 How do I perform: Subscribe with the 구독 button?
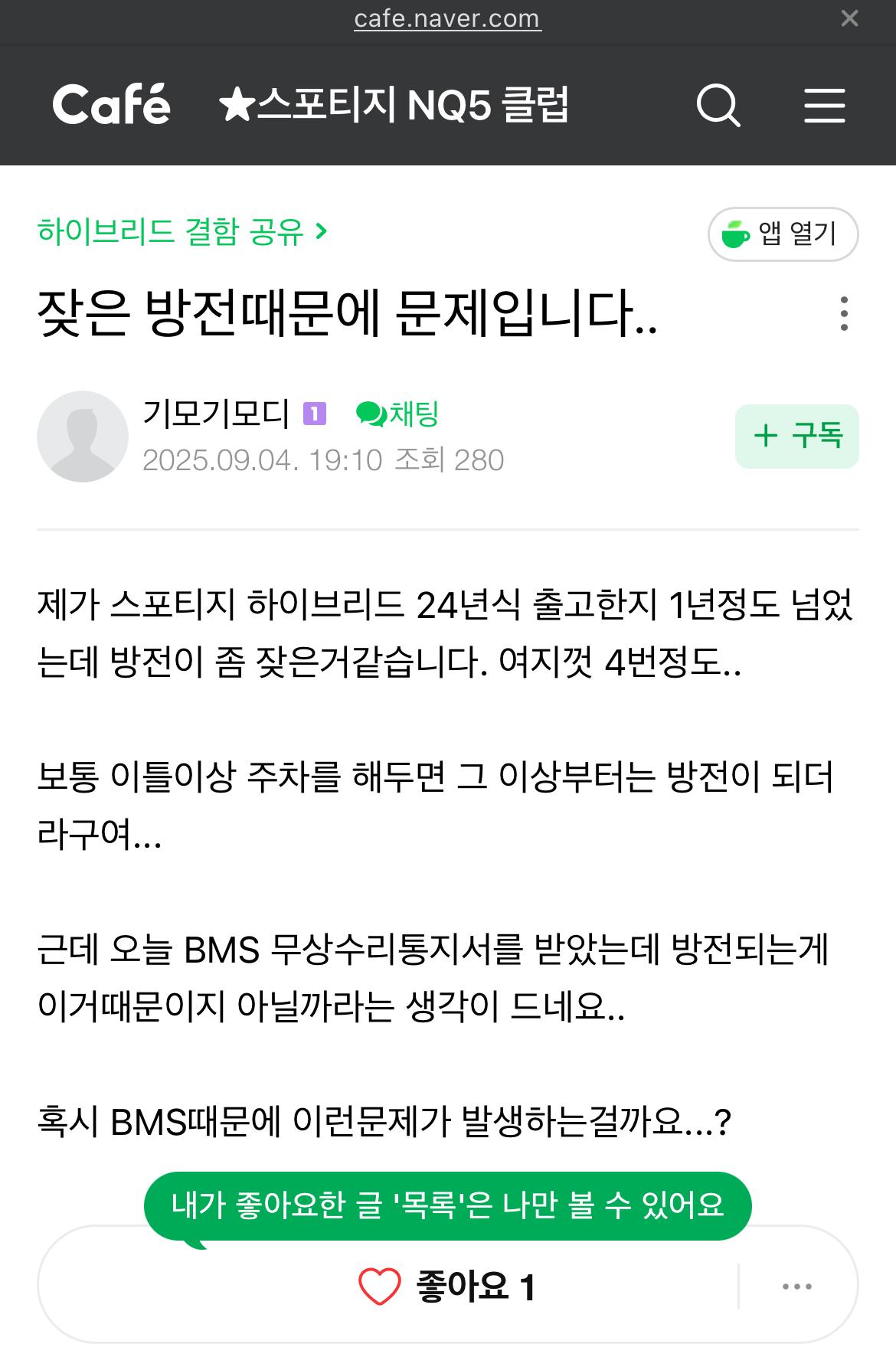click(x=796, y=437)
